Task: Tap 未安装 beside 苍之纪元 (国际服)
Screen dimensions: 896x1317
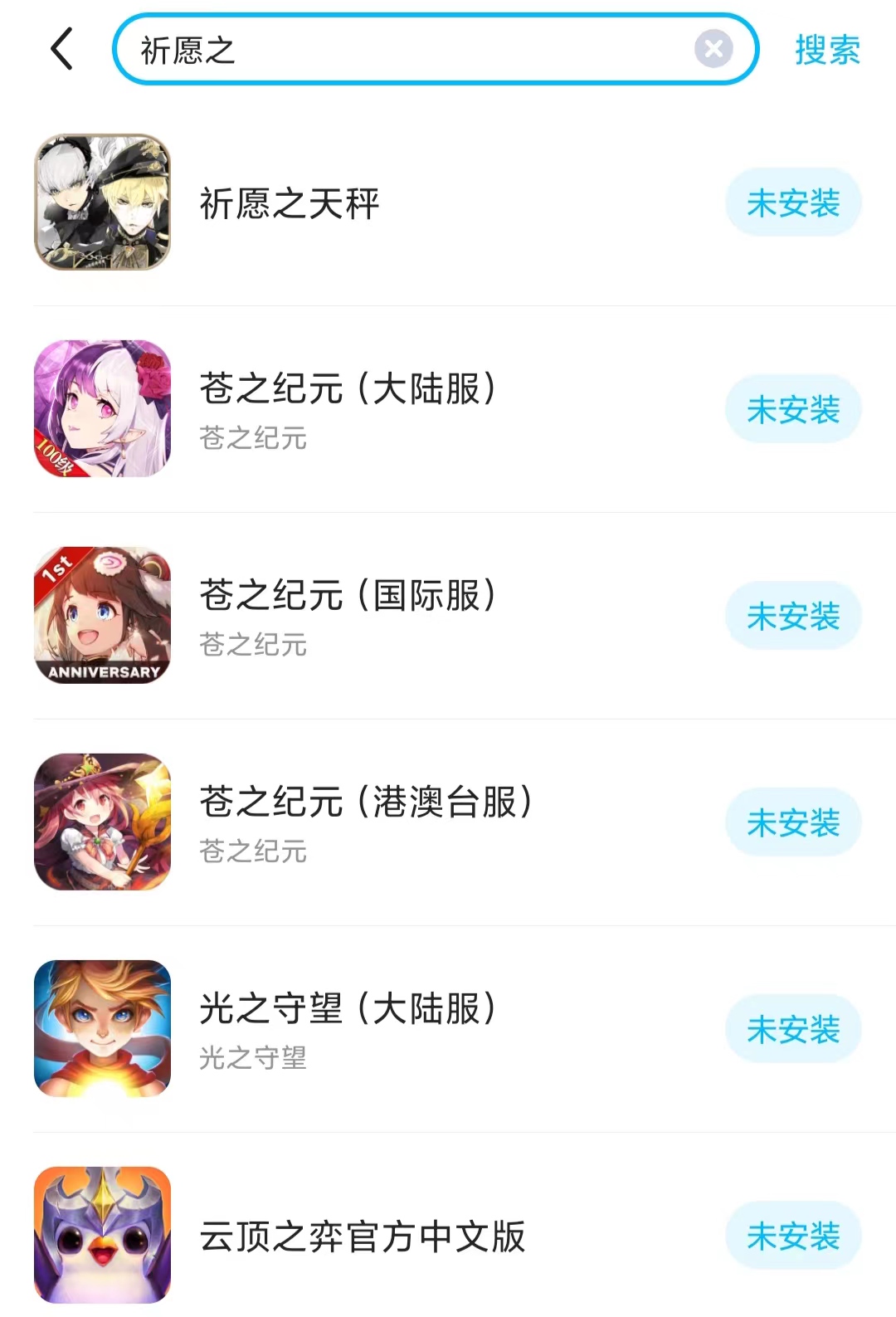Action: 793,616
